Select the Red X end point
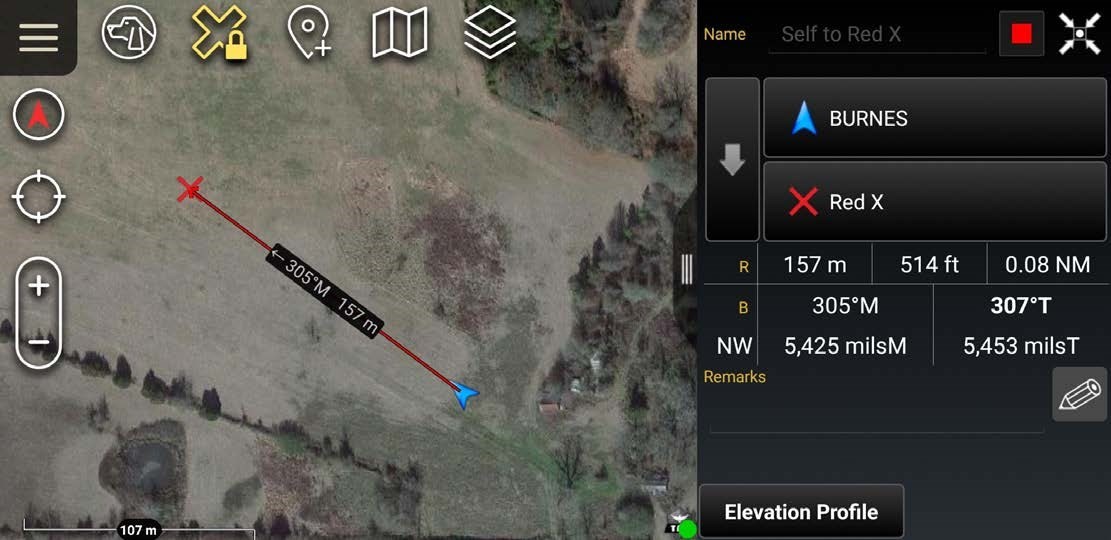 click(x=934, y=202)
